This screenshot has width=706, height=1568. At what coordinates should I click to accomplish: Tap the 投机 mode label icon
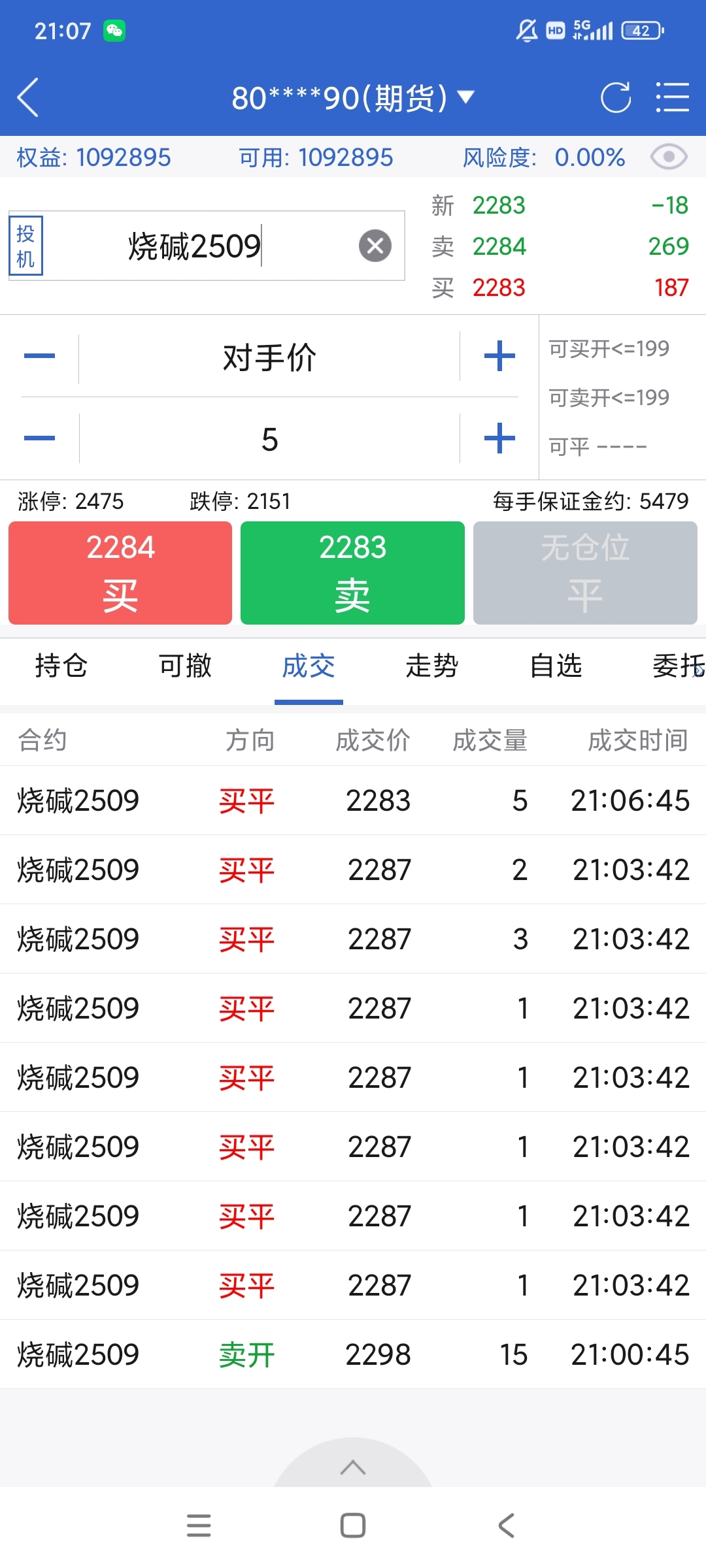[x=25, y=246]
